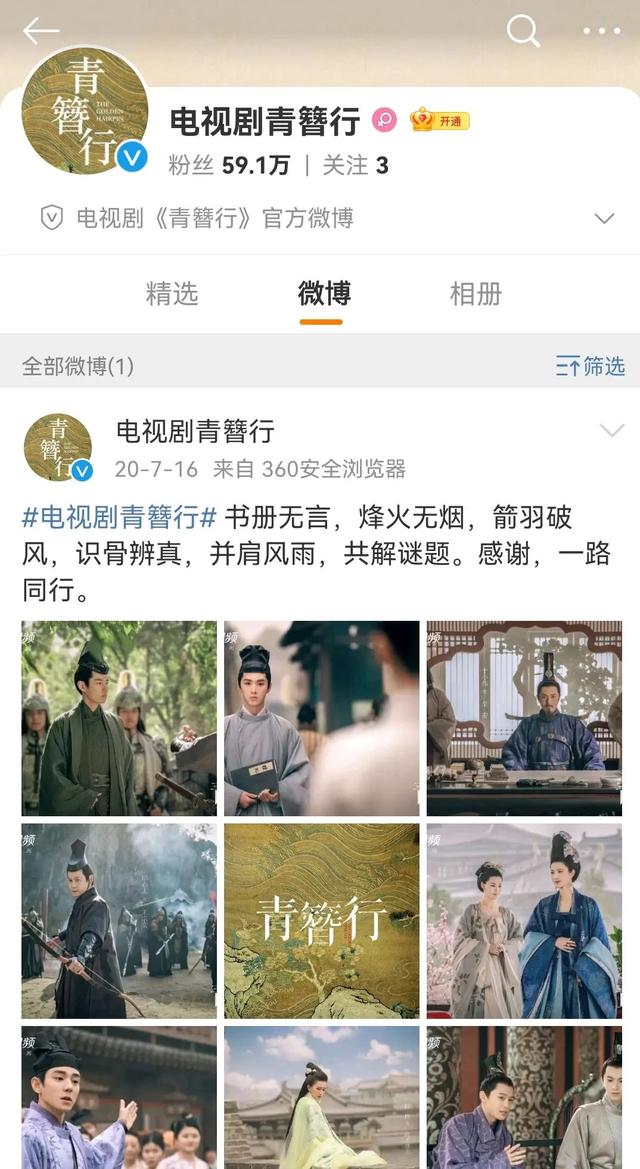This screenshot has height=1169, width=640.
Task: Go back with the top arrow
Action: point(41,31)
